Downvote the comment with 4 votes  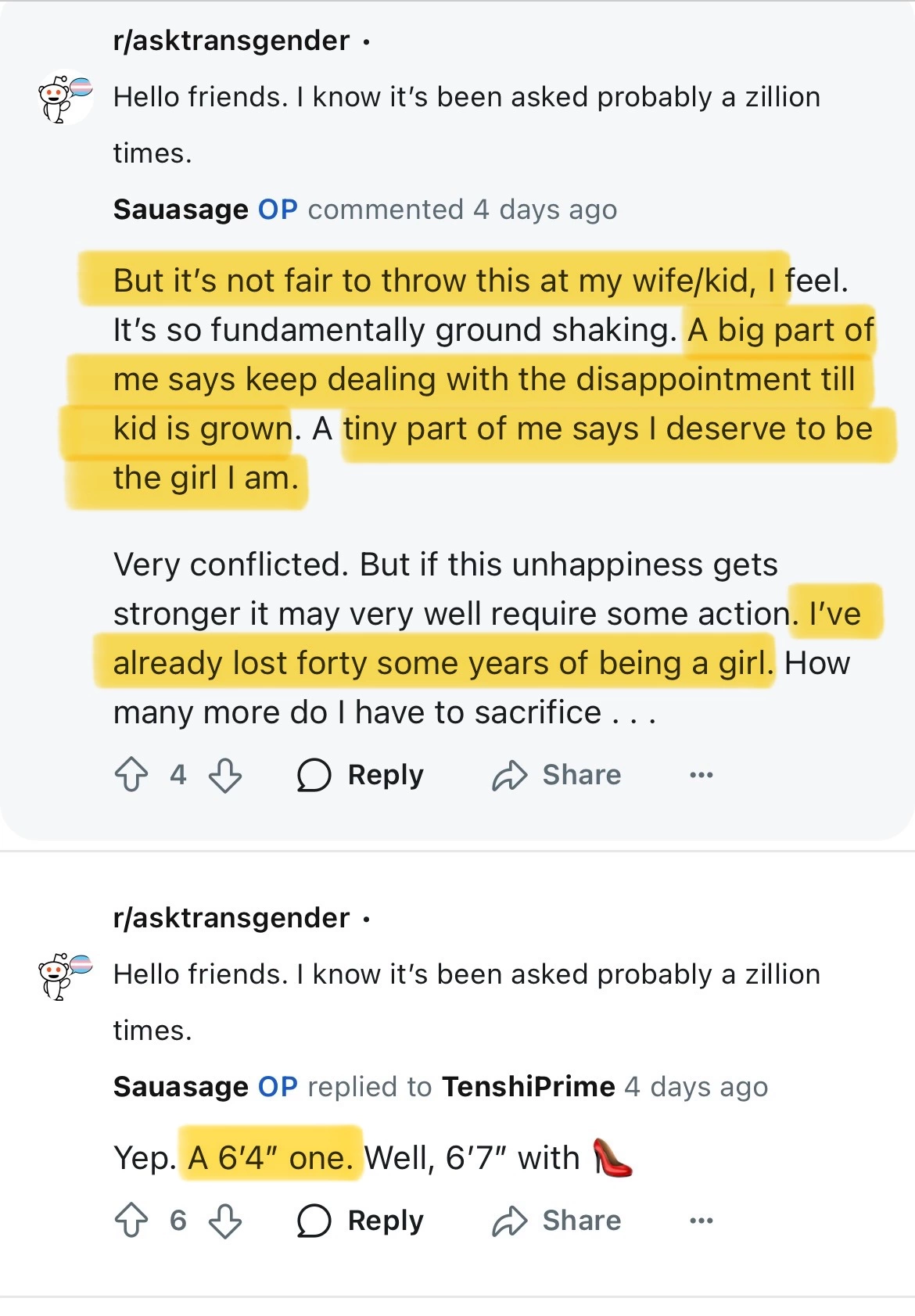tap(225, 775)
